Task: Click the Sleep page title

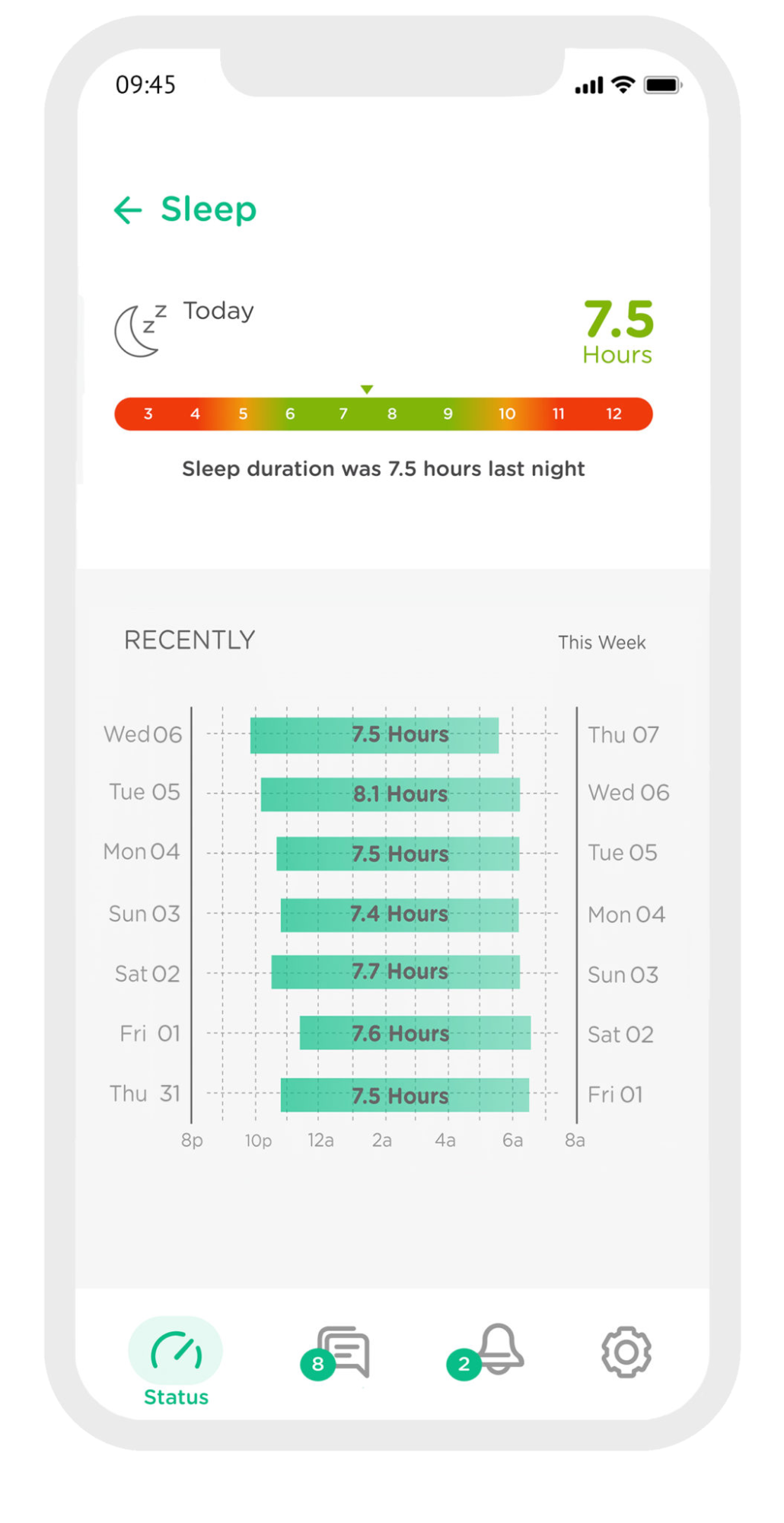Action: (207, 209)
